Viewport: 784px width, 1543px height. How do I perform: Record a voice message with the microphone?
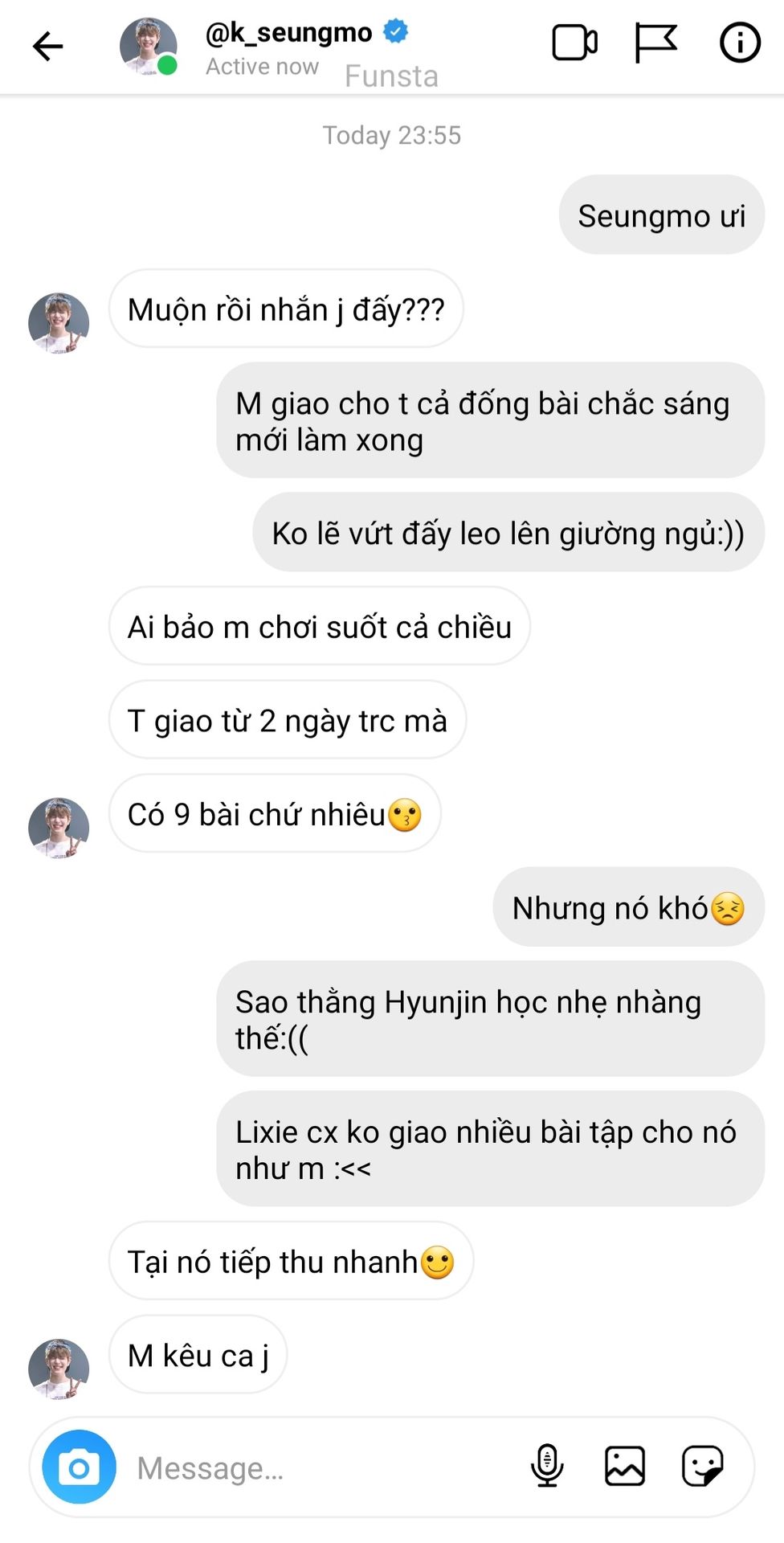point(547,1465)
